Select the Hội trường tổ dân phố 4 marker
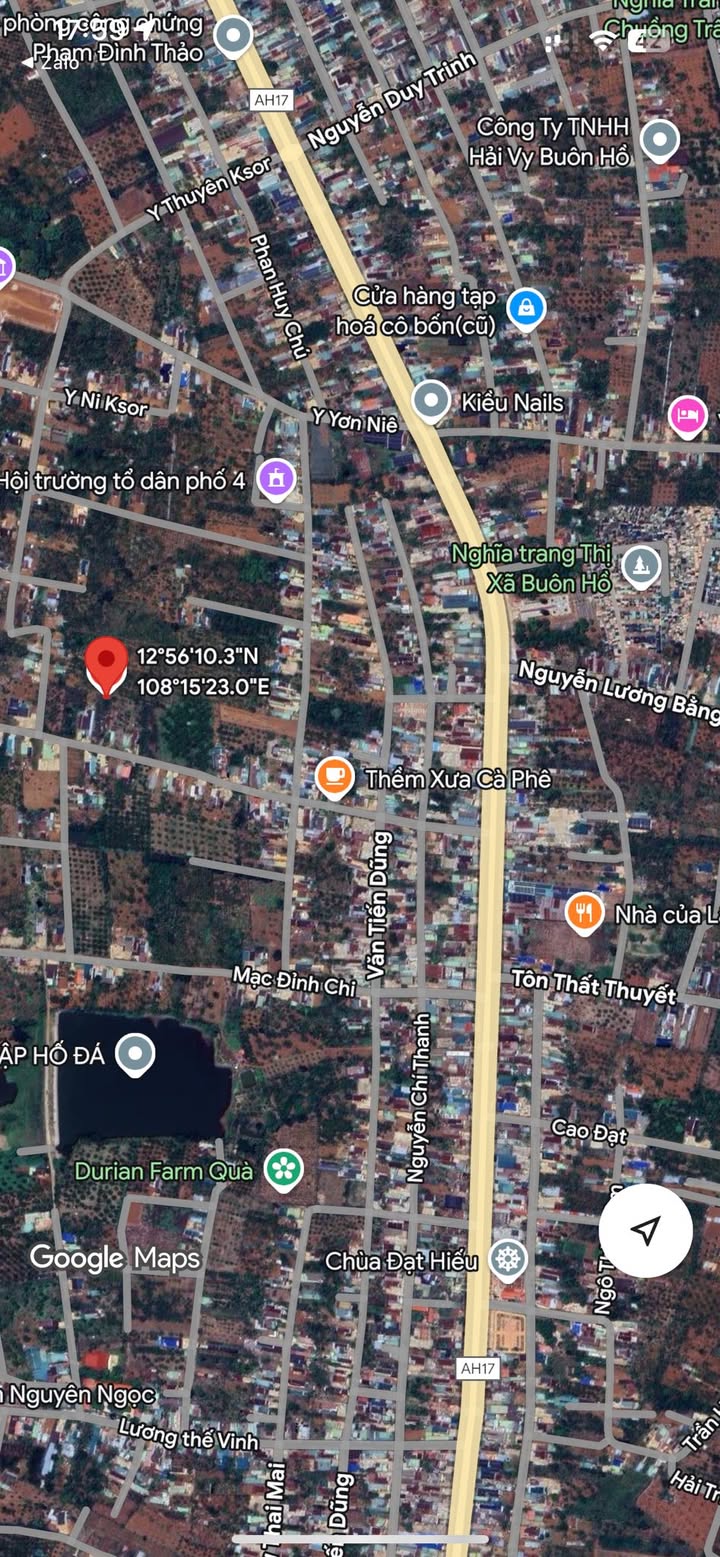This screenshot has width=720, height=1557. pyautogui.click(x=277, y=479)
